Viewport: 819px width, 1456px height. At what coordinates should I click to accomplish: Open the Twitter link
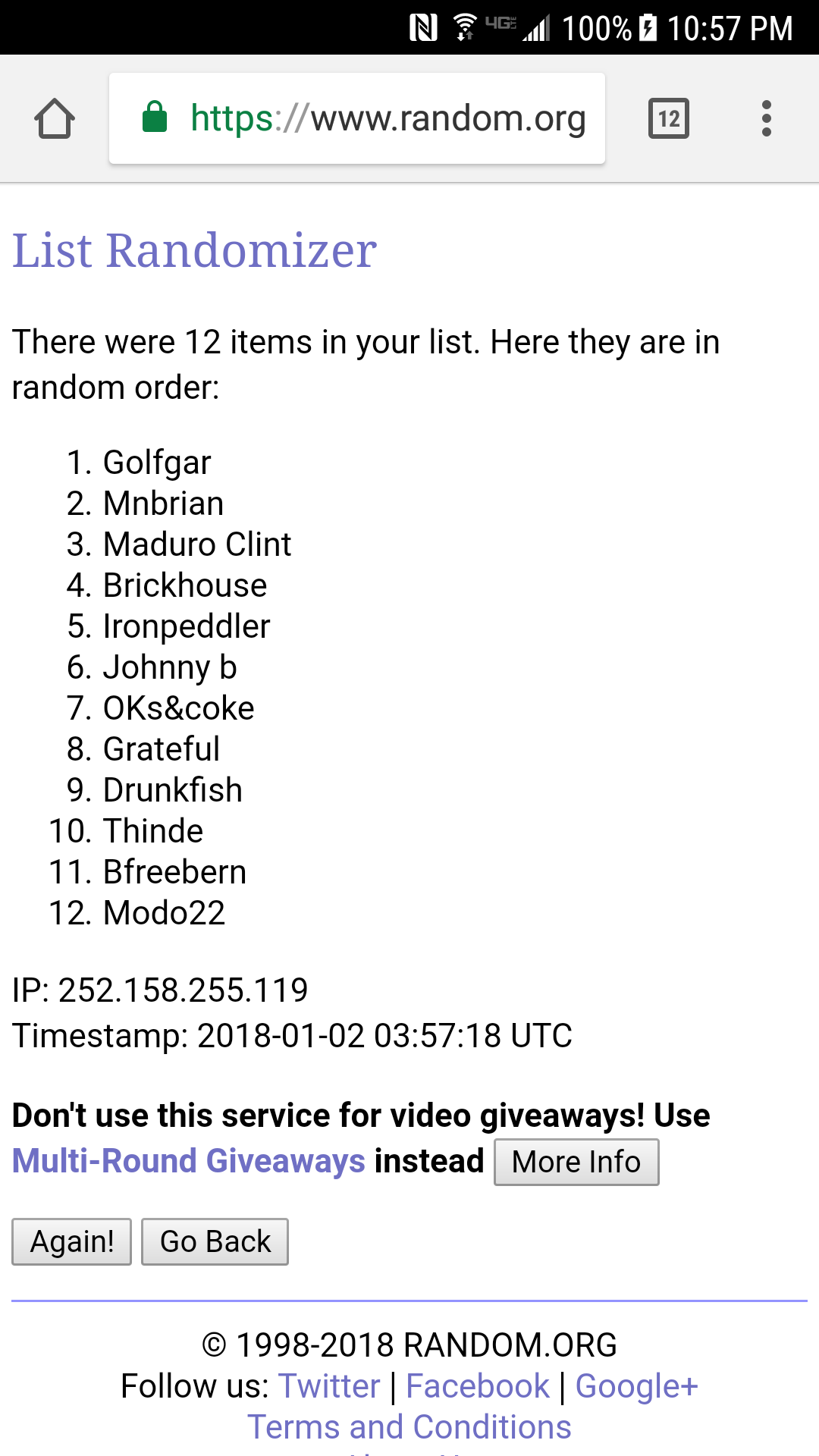(329, 1386)
